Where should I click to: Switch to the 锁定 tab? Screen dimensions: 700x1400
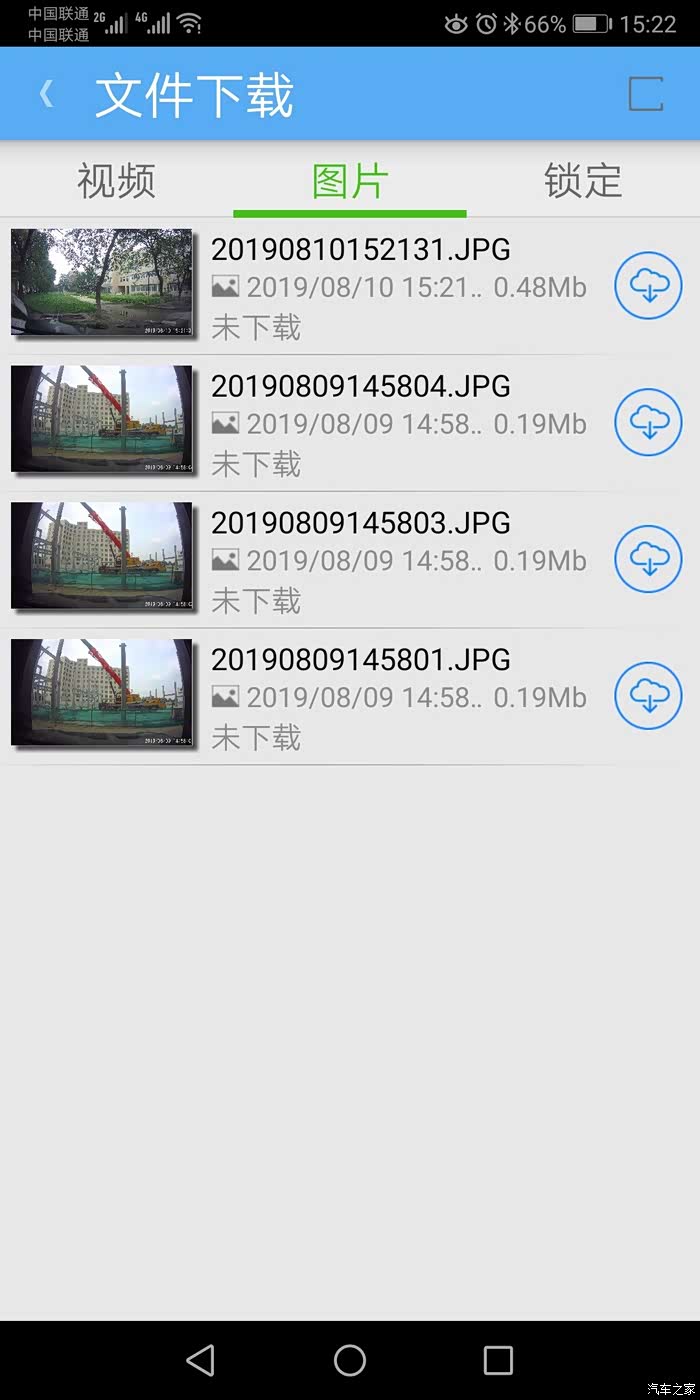click(x=583, y=182)
